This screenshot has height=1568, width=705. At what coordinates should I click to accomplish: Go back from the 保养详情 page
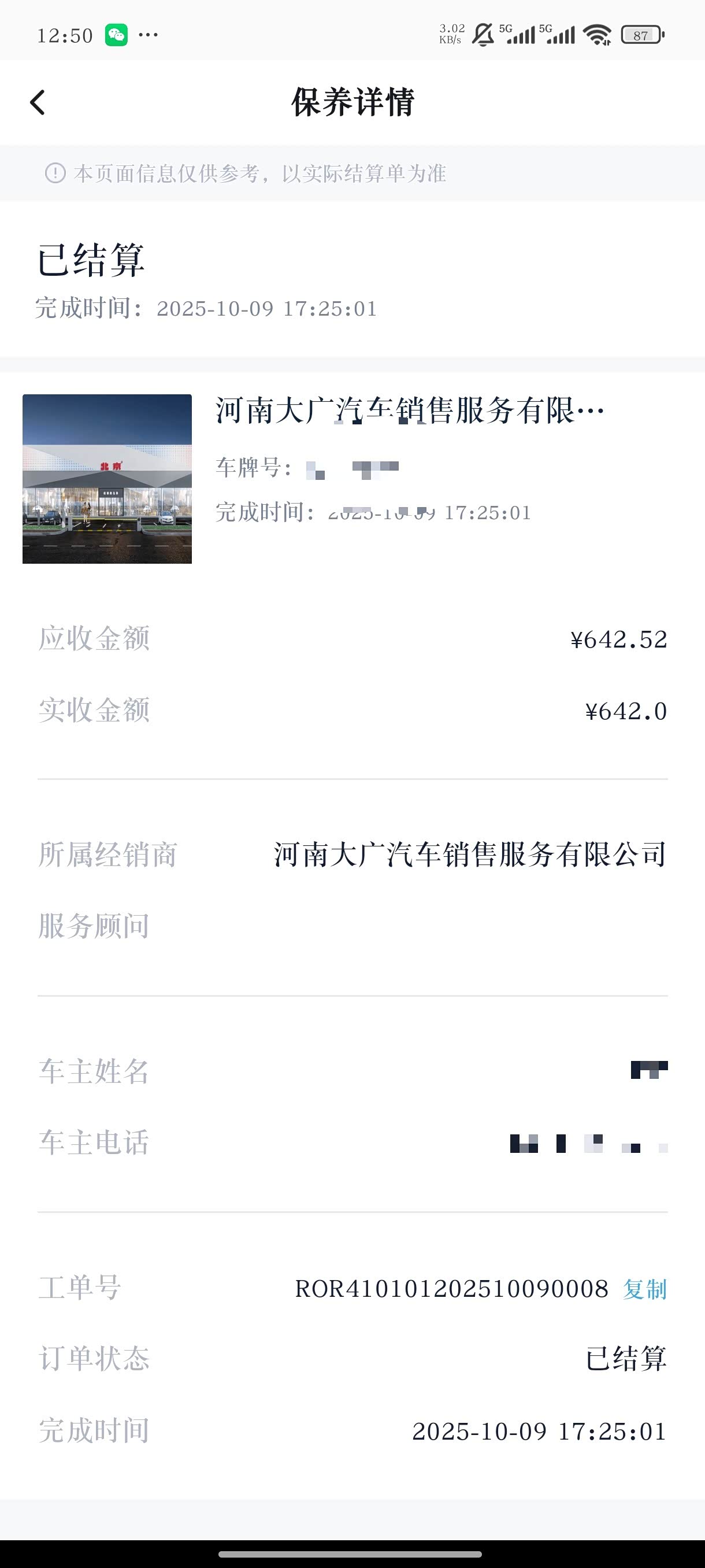click(x=38, y=102)
